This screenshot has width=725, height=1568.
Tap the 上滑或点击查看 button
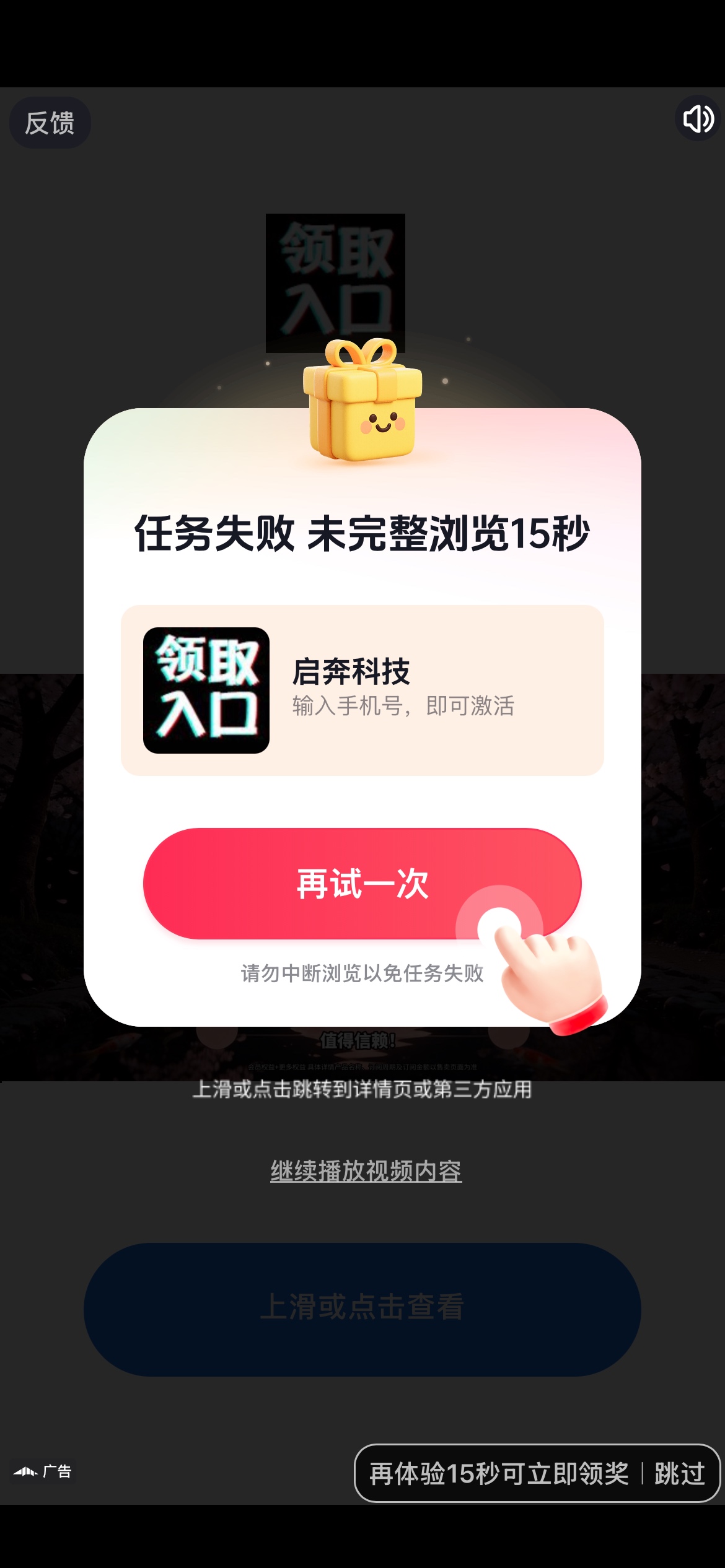click(362, 1310)
